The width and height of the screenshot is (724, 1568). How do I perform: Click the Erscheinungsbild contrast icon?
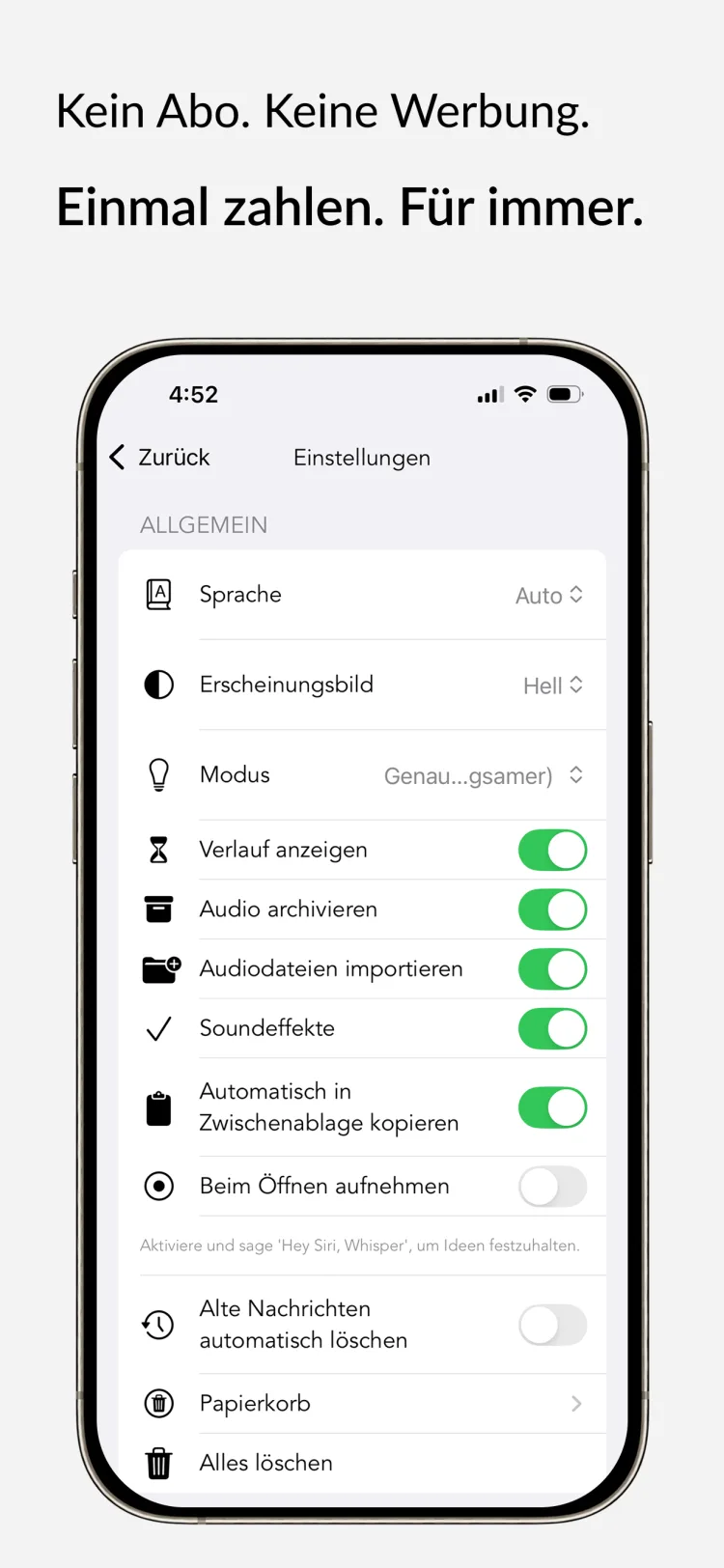pyautogui.click(x=158, y=685)
